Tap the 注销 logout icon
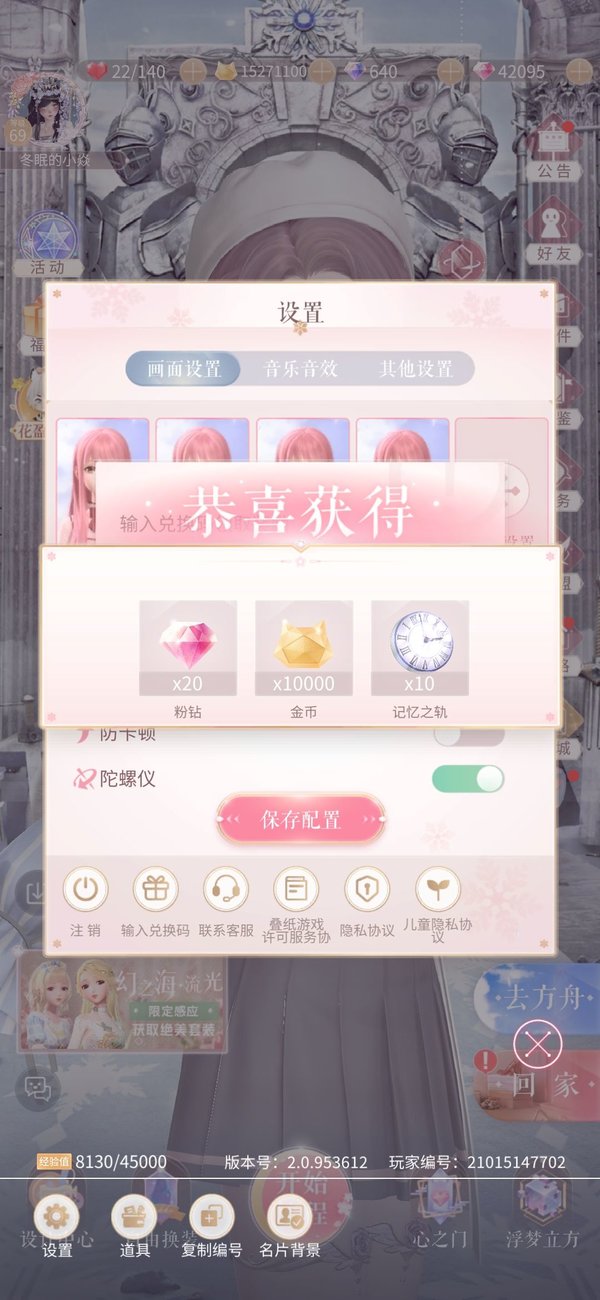Image resolution: width=600 pixels, height=1300 pixels. 85,889
